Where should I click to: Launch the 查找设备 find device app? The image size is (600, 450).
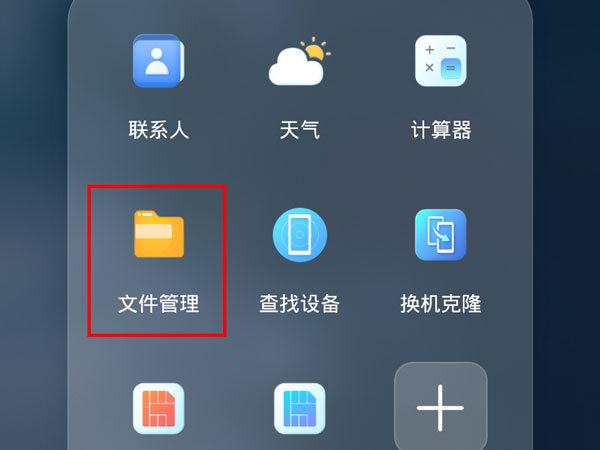point(299,236)
